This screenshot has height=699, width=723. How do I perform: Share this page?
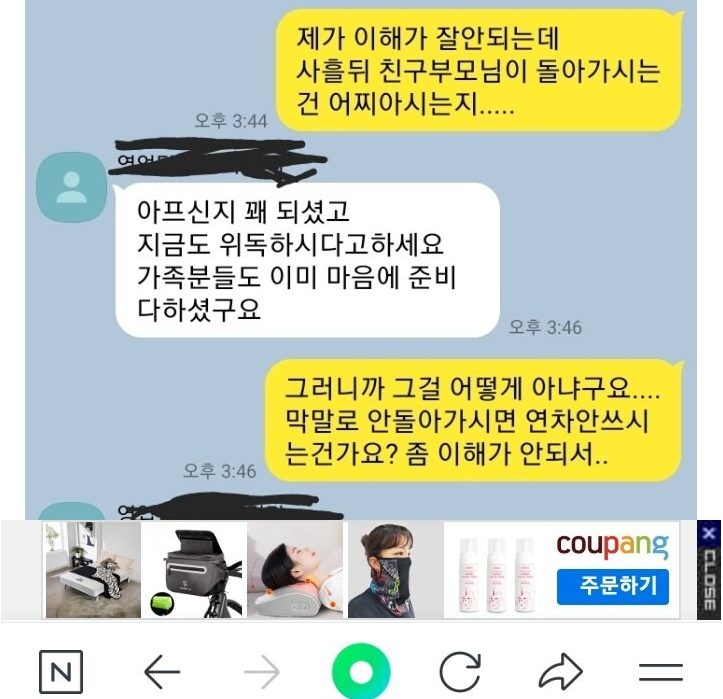coord(561,672)
